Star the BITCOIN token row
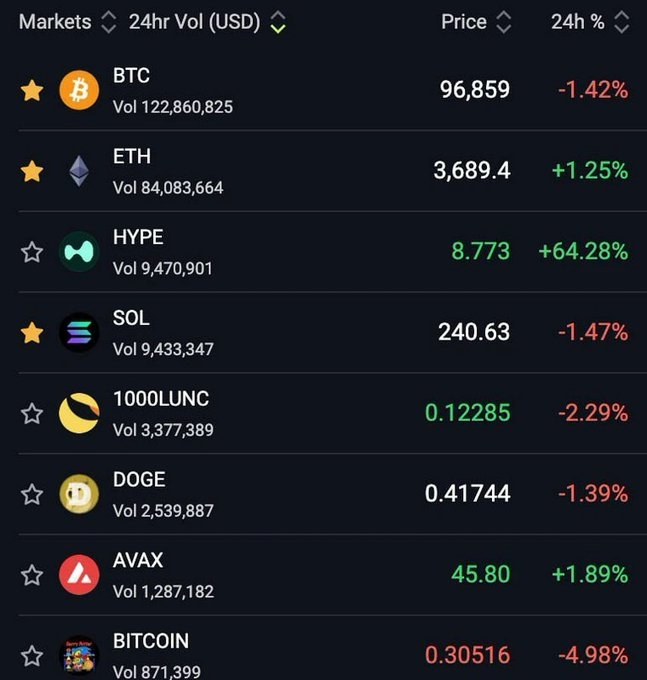The height and width of the screenshot is (680, 647). [x=32, y=656]
